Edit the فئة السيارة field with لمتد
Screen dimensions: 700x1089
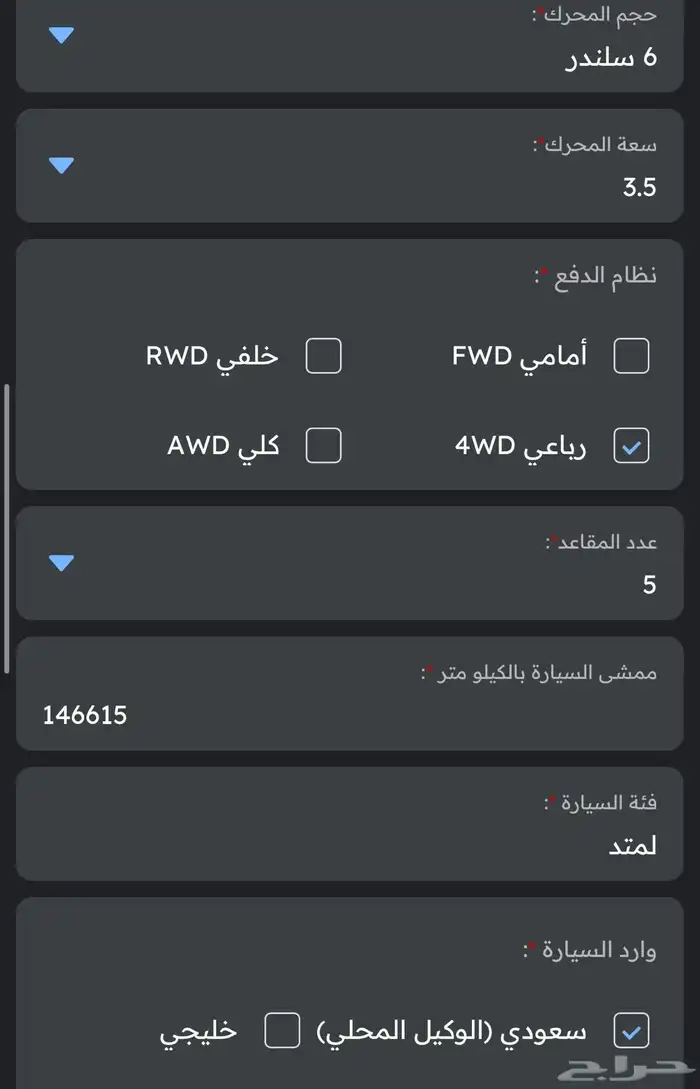[348, 845]
